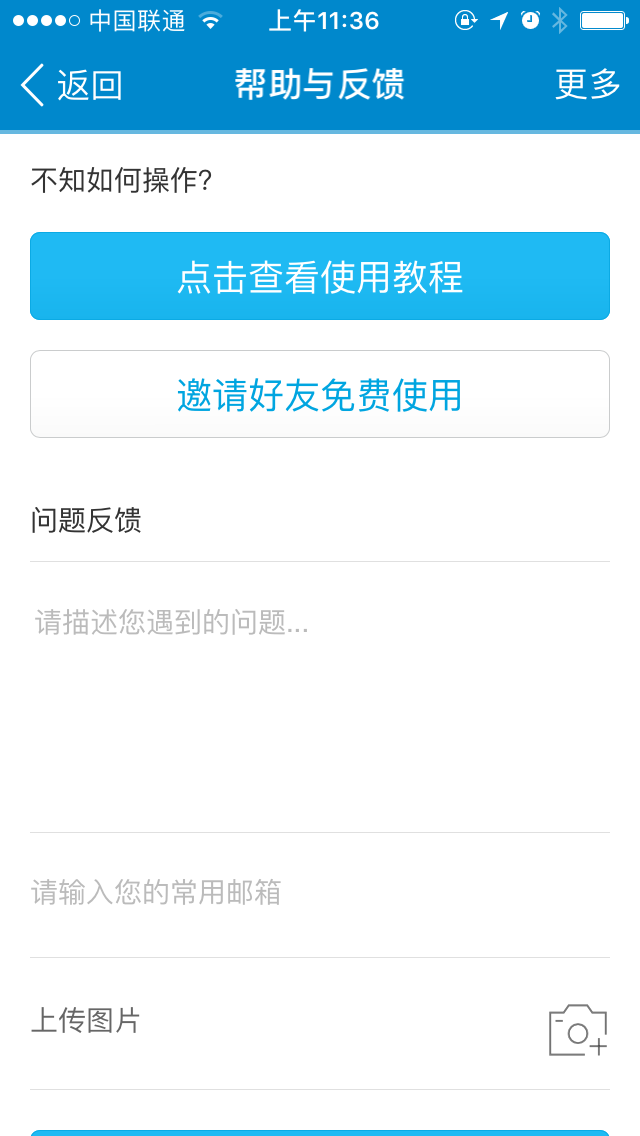
Task: Tap the 点击查看使用教程 button
Action: [x=320, y=276]
